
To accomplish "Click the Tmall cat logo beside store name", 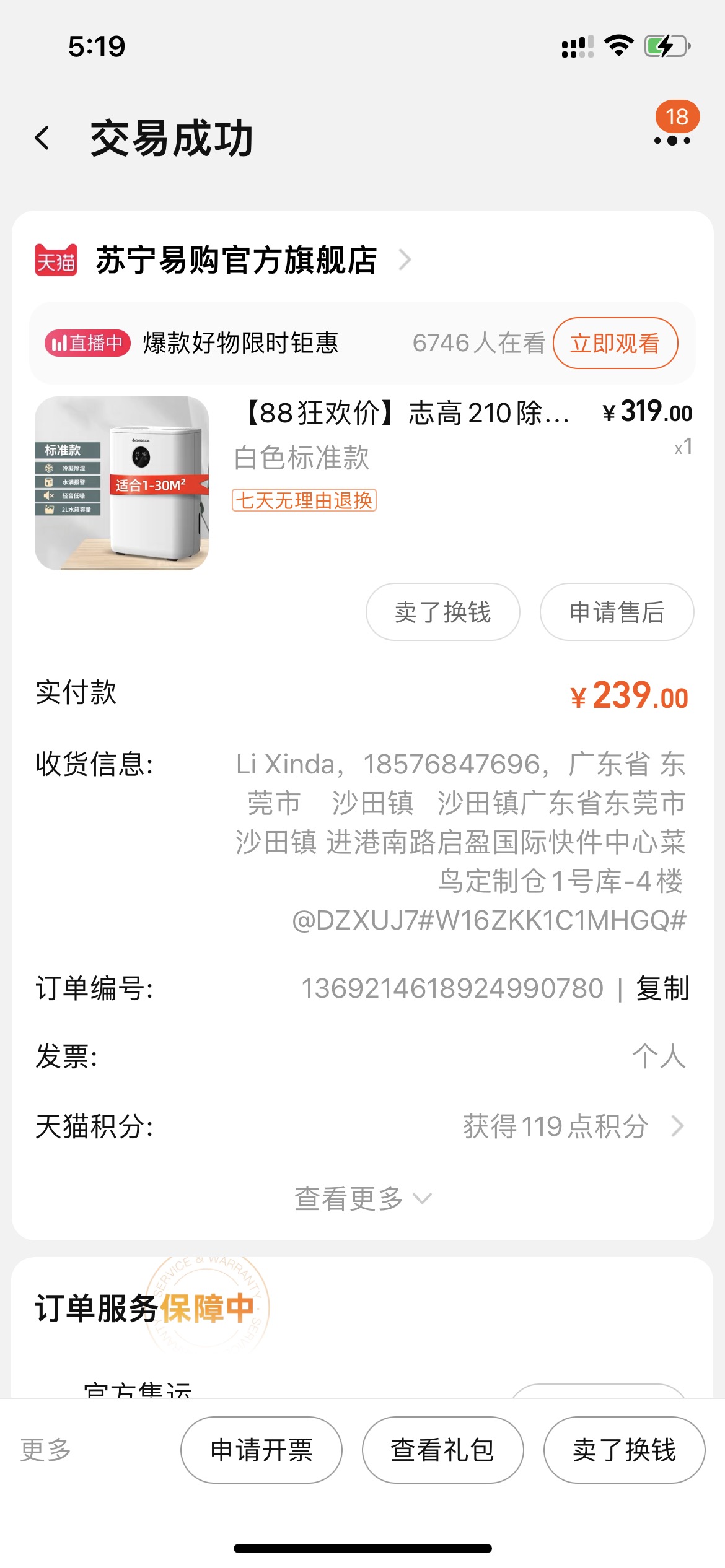I will point(58,261).
